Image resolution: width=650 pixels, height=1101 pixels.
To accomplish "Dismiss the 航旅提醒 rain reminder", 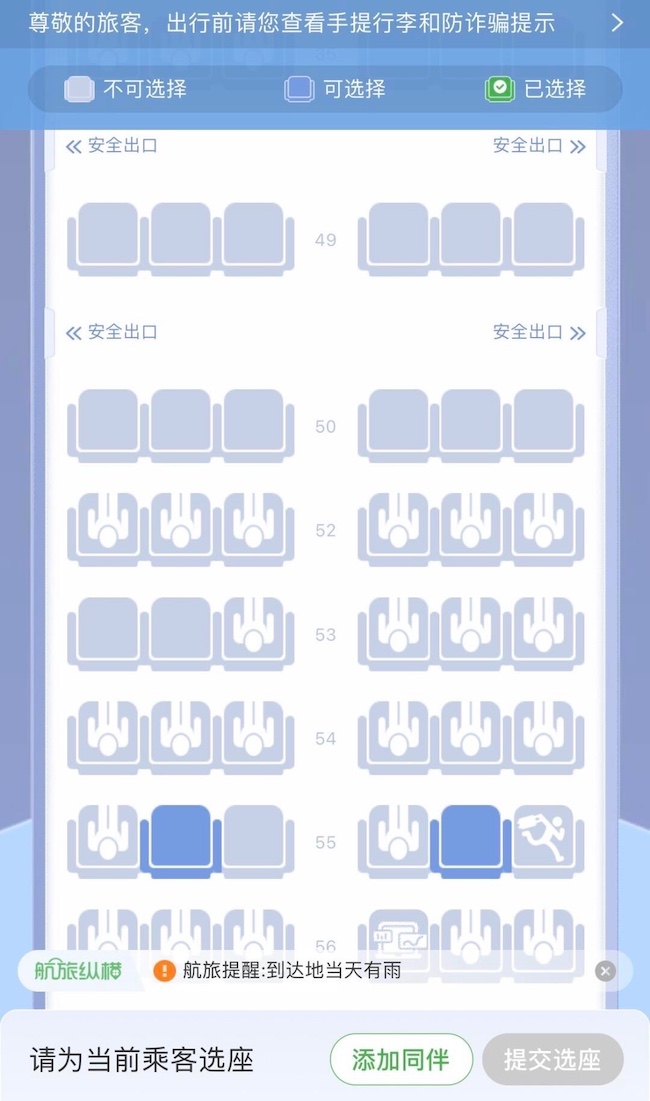I will tap(604, 970).
